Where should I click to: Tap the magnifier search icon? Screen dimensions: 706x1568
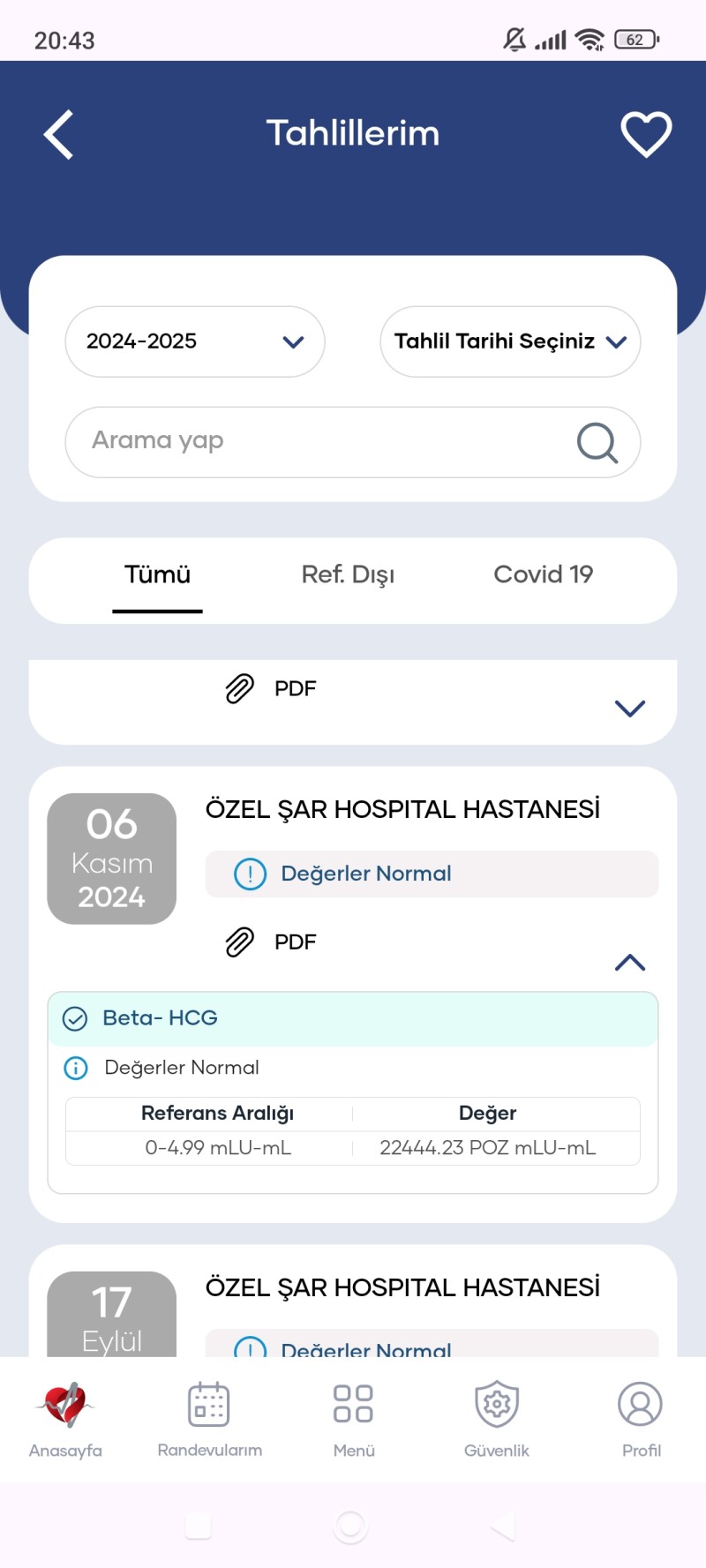597,442
